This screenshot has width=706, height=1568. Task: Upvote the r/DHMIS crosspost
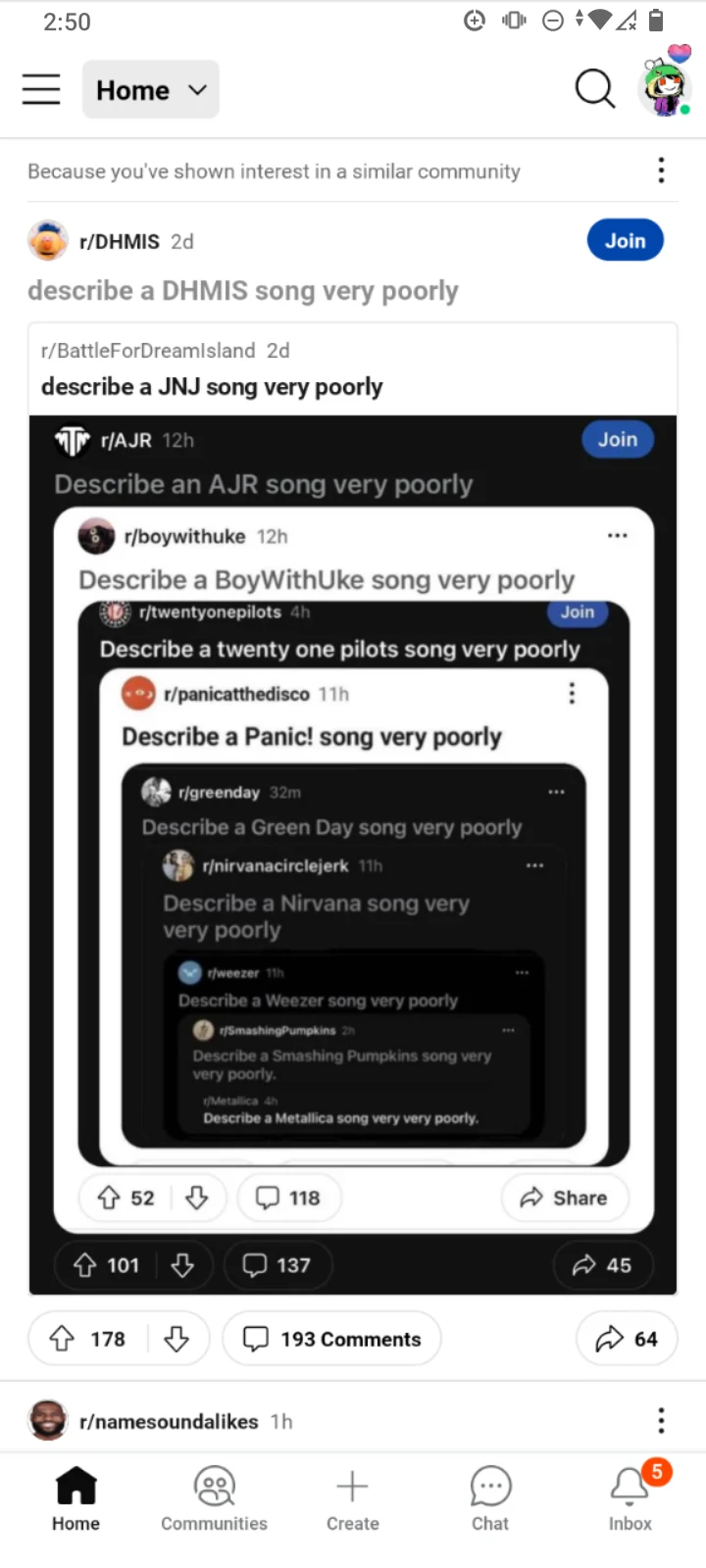(63, 1339)
